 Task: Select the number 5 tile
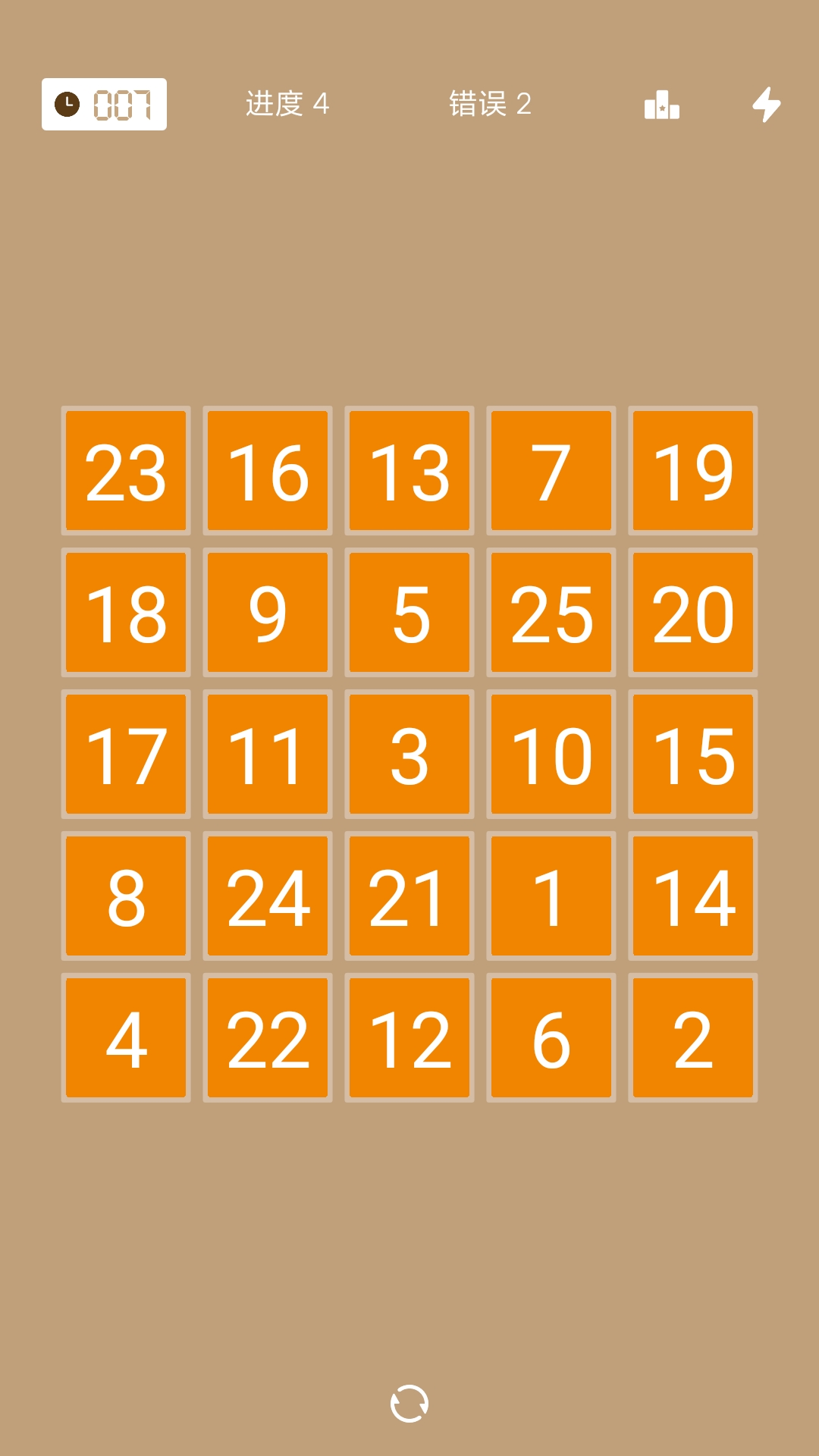click(x=409, y=613)
